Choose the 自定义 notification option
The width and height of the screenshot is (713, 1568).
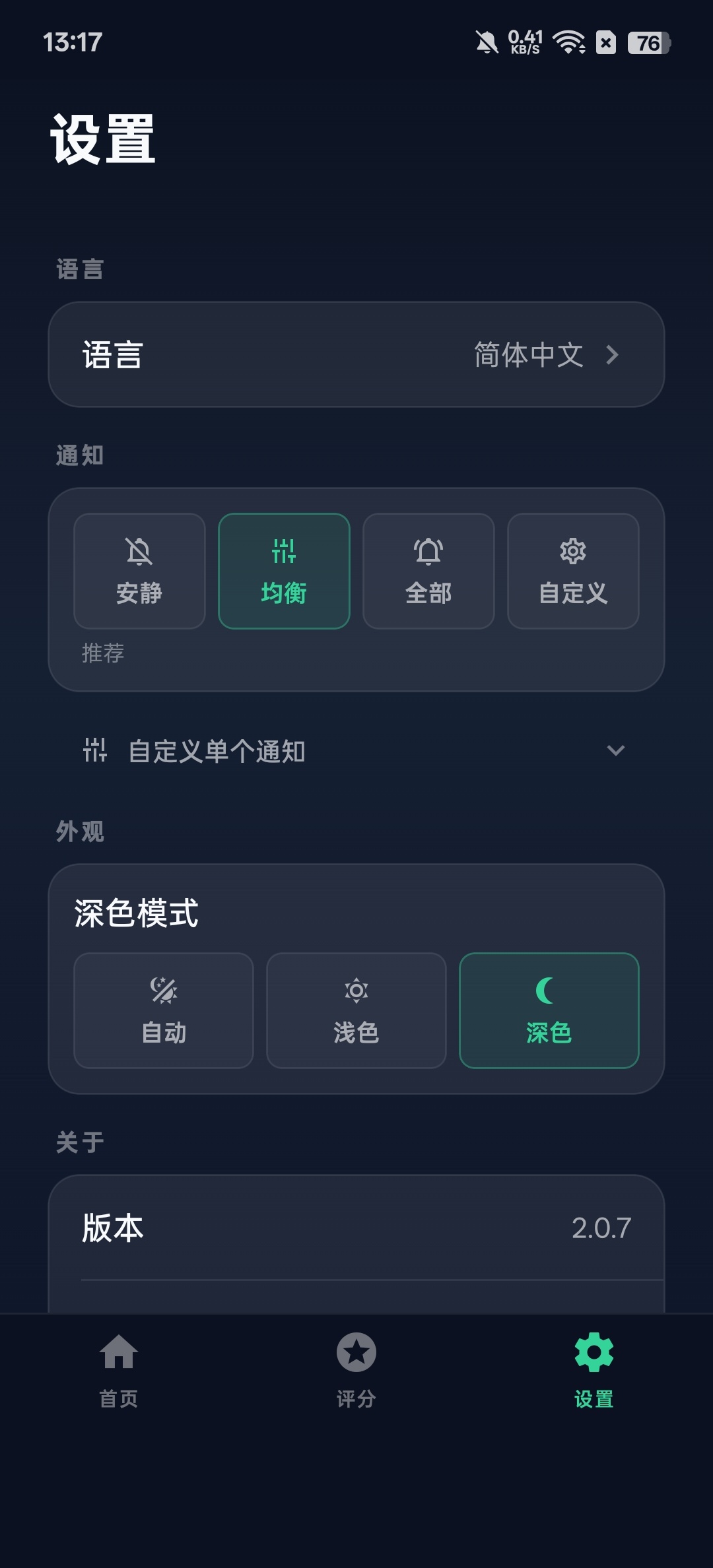pyautogui.click(x=573, y=571)
